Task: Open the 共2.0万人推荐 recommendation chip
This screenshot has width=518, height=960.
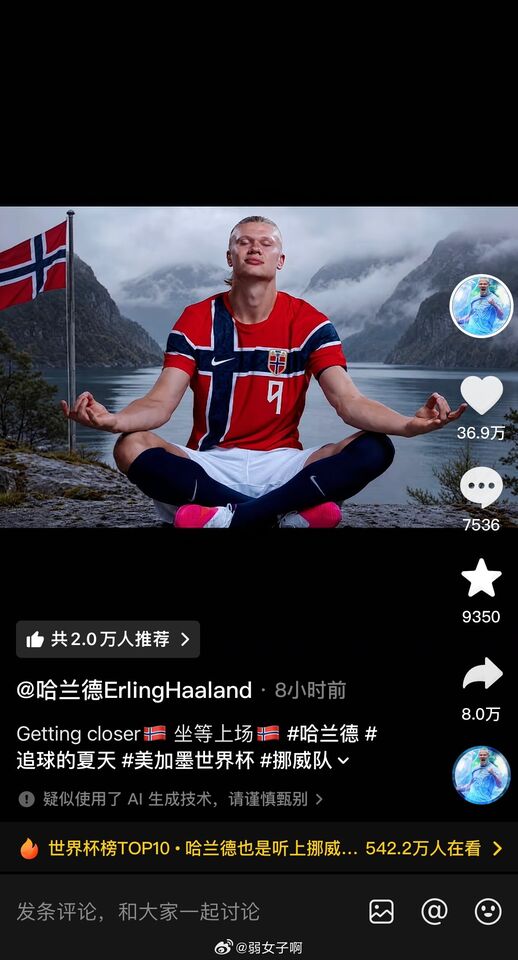Action: pyautogui.click(x=108, y=639)
